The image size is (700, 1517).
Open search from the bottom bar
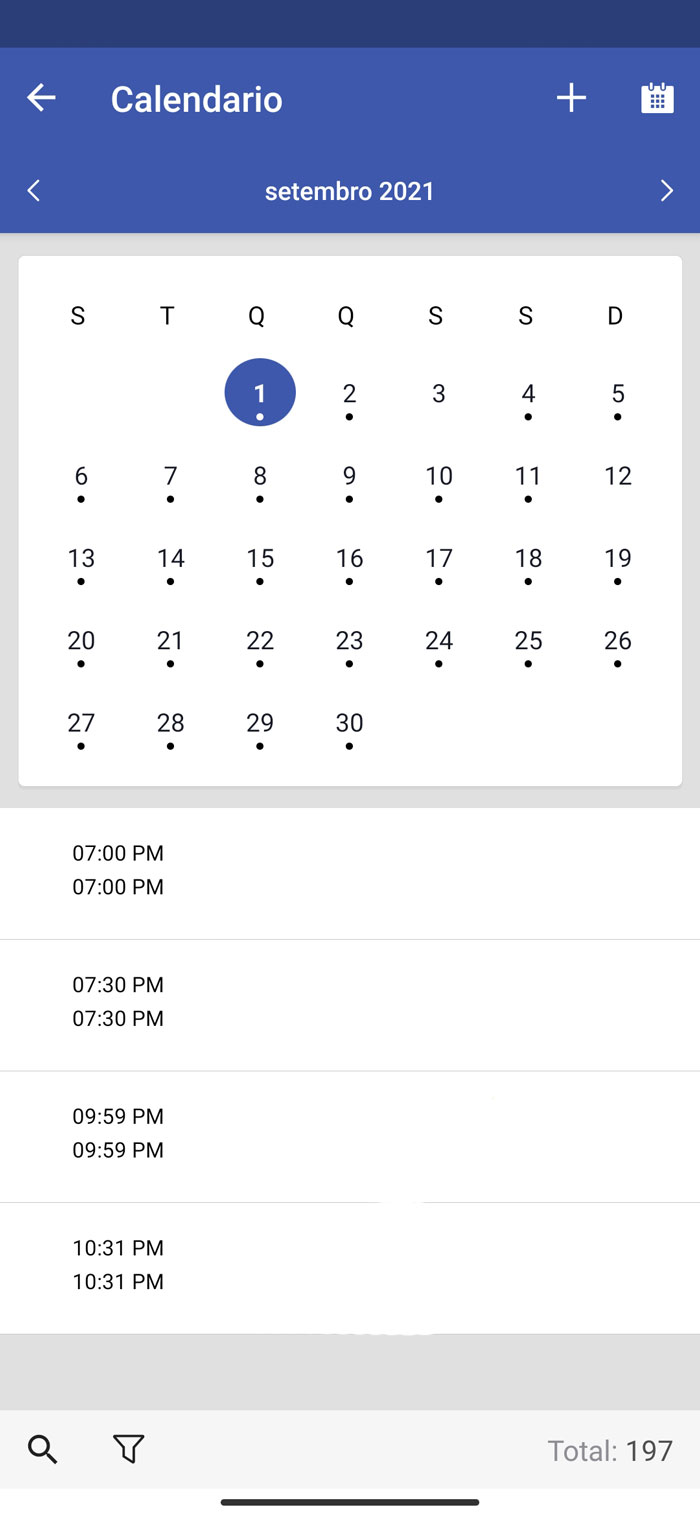42,1449
